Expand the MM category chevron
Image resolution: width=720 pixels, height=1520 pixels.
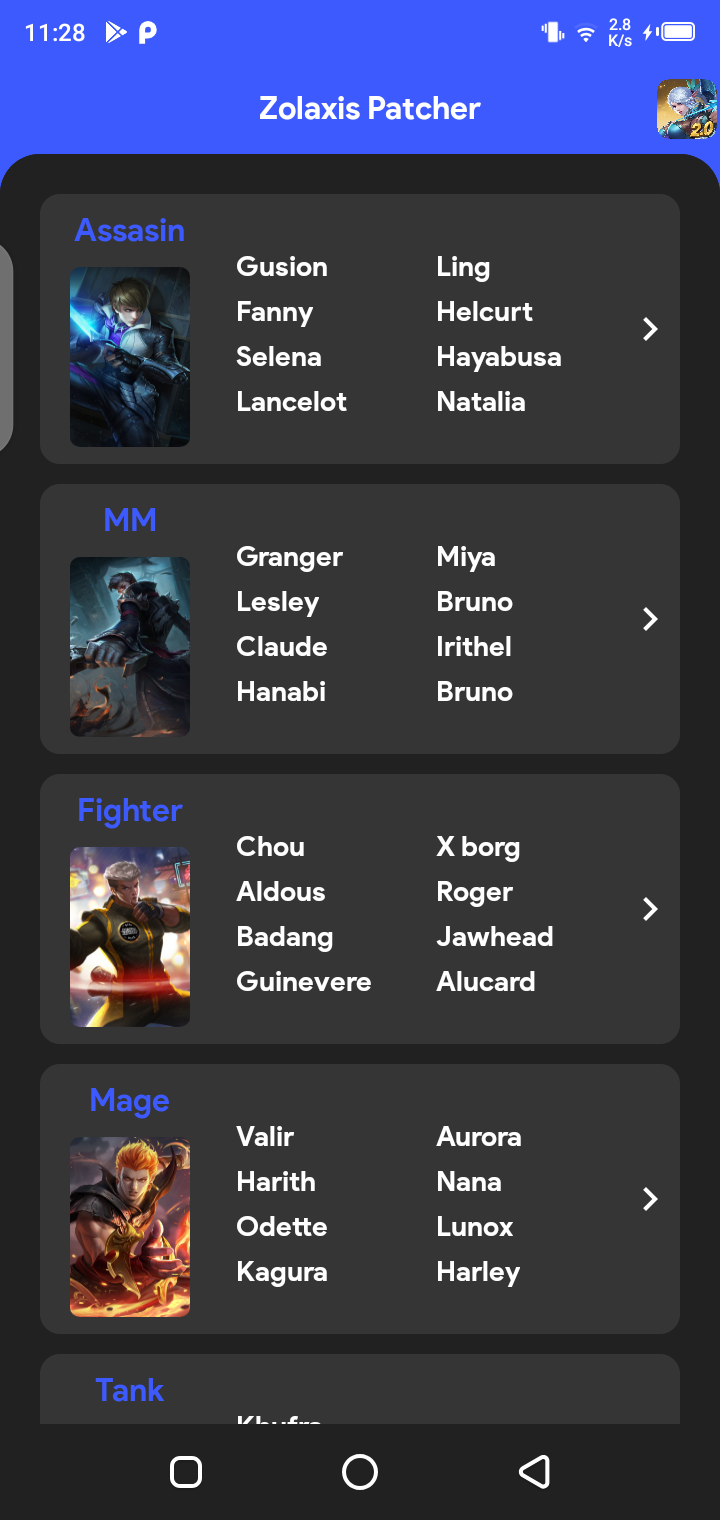coord(650,619)
